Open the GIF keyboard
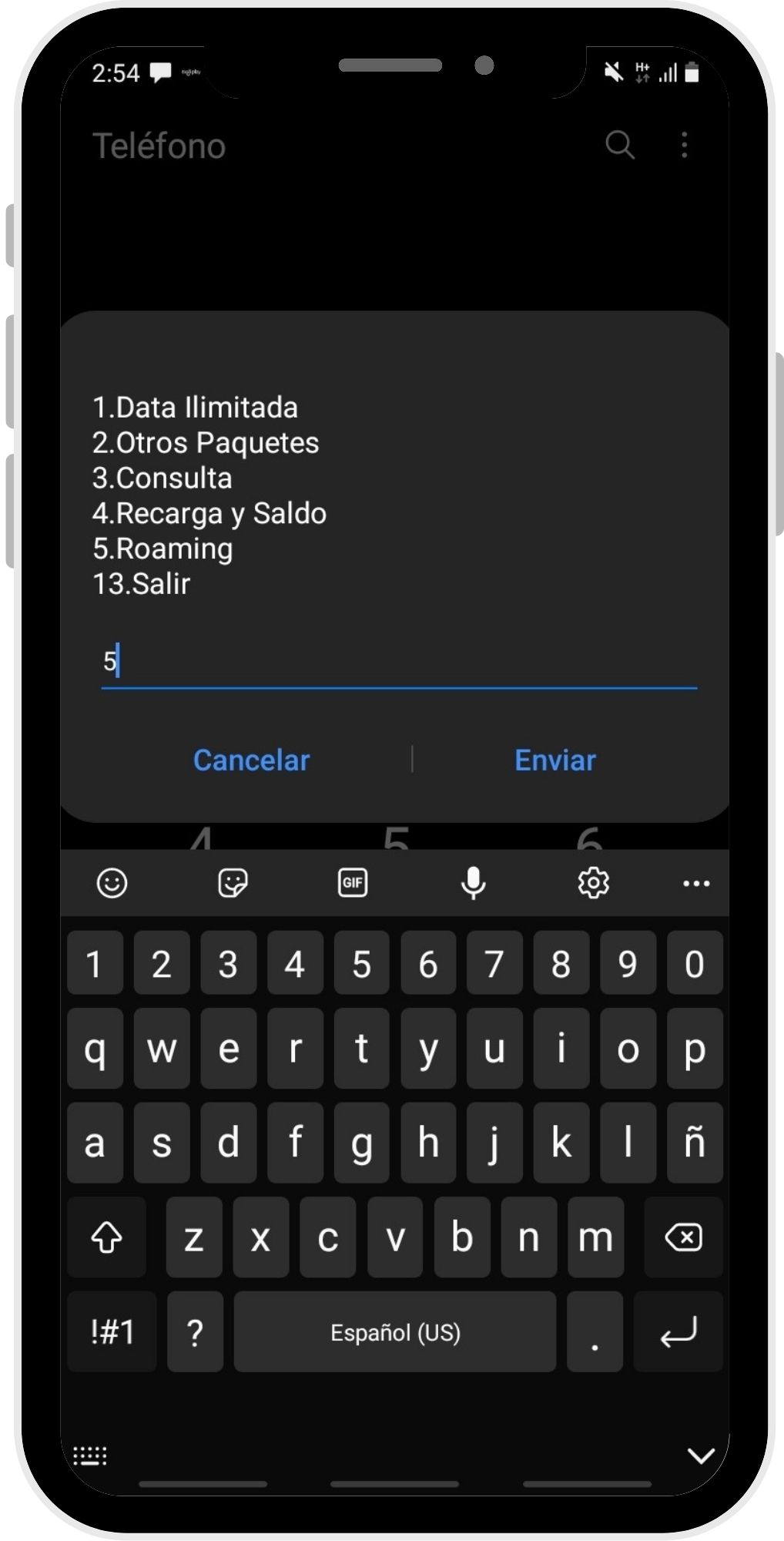The image size is (784, 1541). tap(353, 883)
